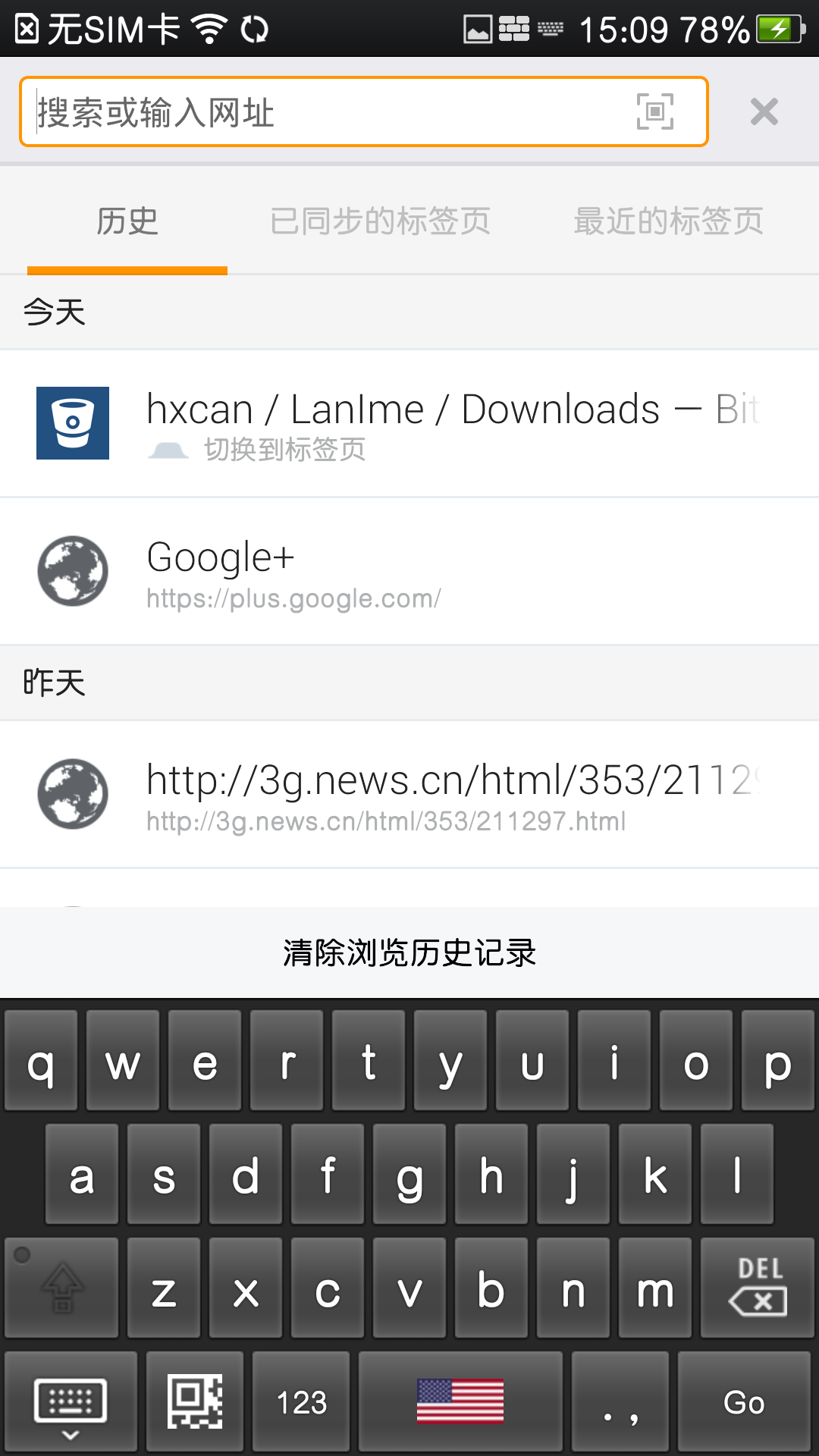
Task: Tap the US flag language key
Action: [x=460, y=1401]
